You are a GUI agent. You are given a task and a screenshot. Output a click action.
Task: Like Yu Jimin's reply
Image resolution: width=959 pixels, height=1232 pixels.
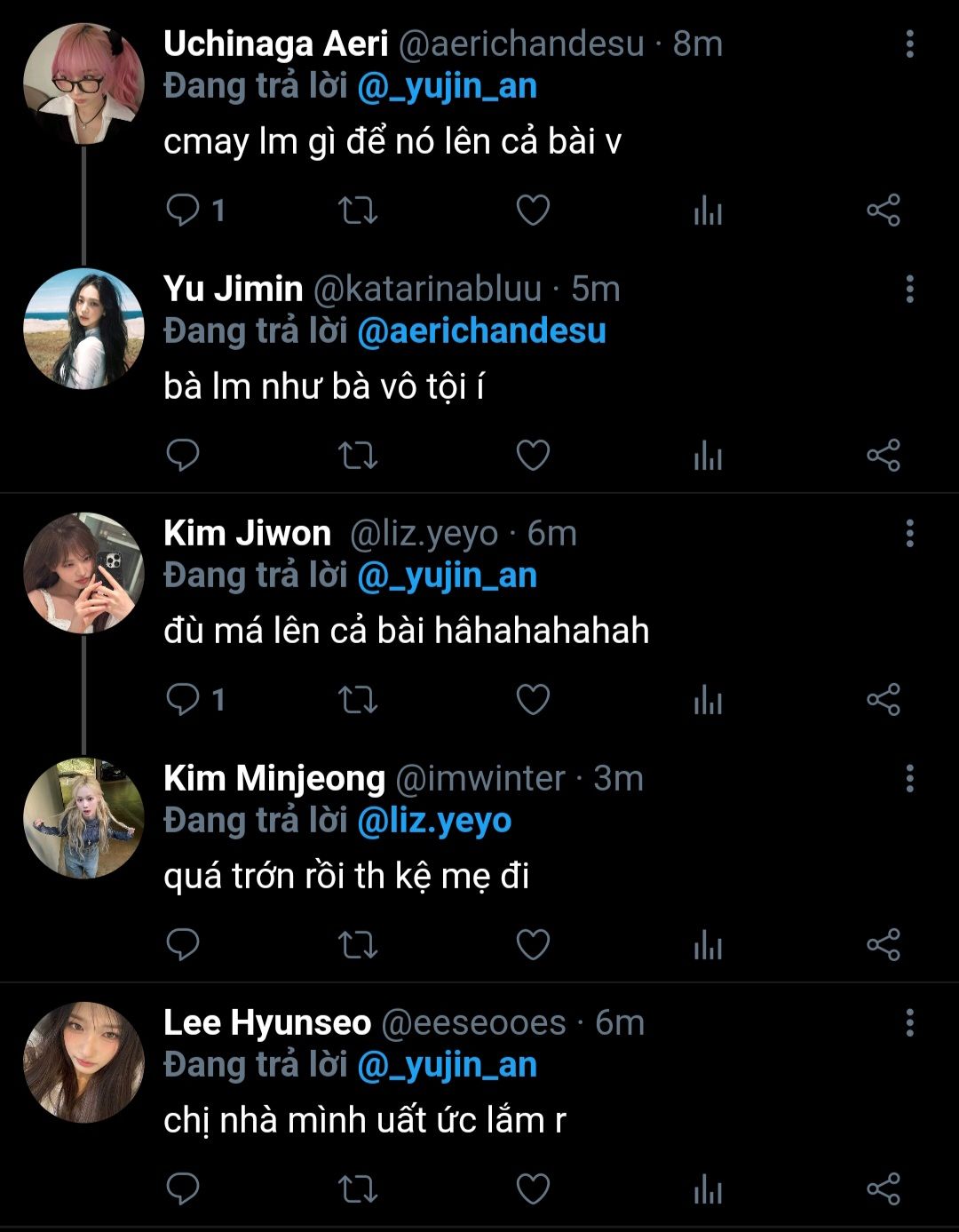point(533,456)
